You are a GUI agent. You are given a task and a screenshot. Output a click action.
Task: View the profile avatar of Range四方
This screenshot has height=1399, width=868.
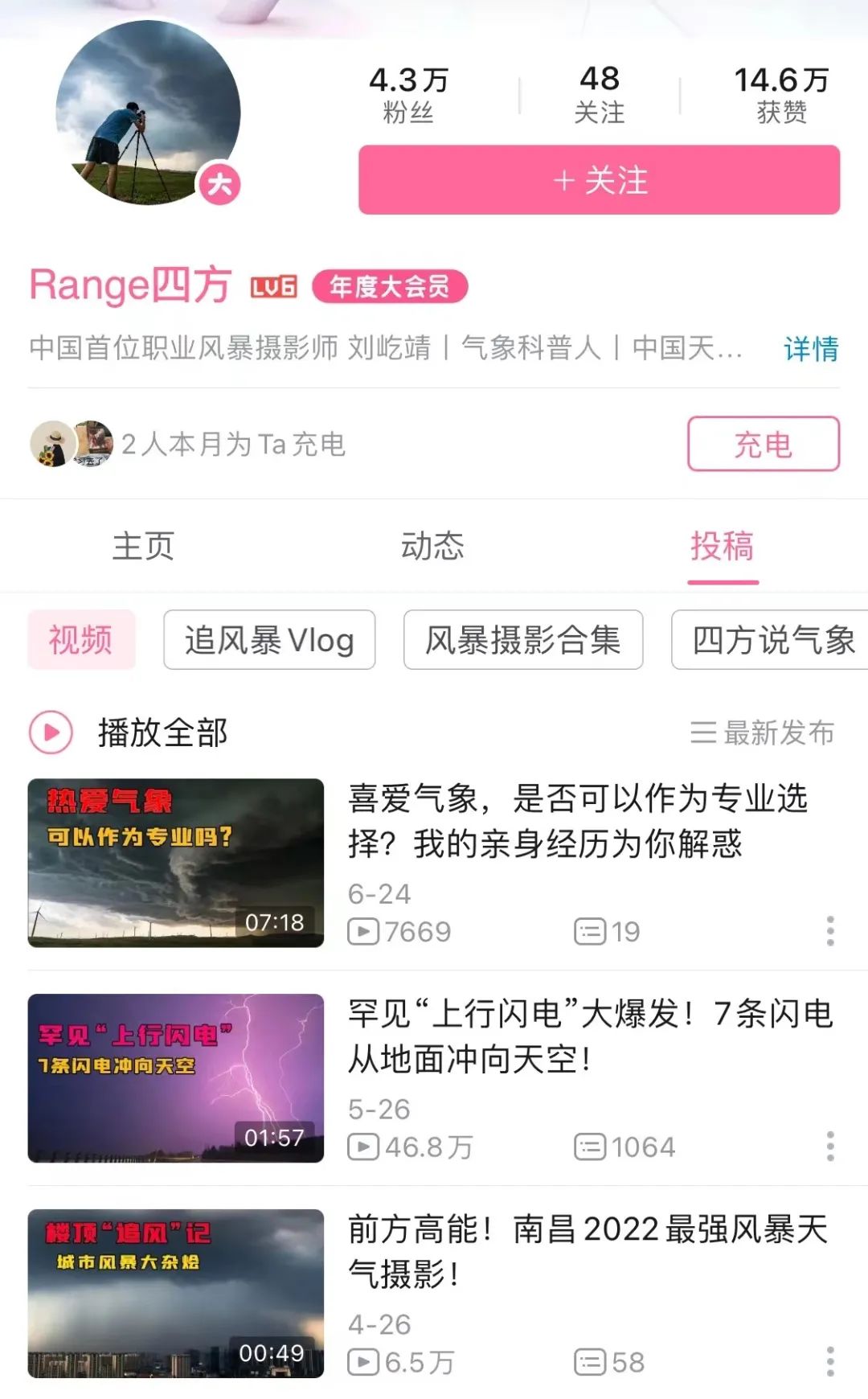click(x=148, y=113)
